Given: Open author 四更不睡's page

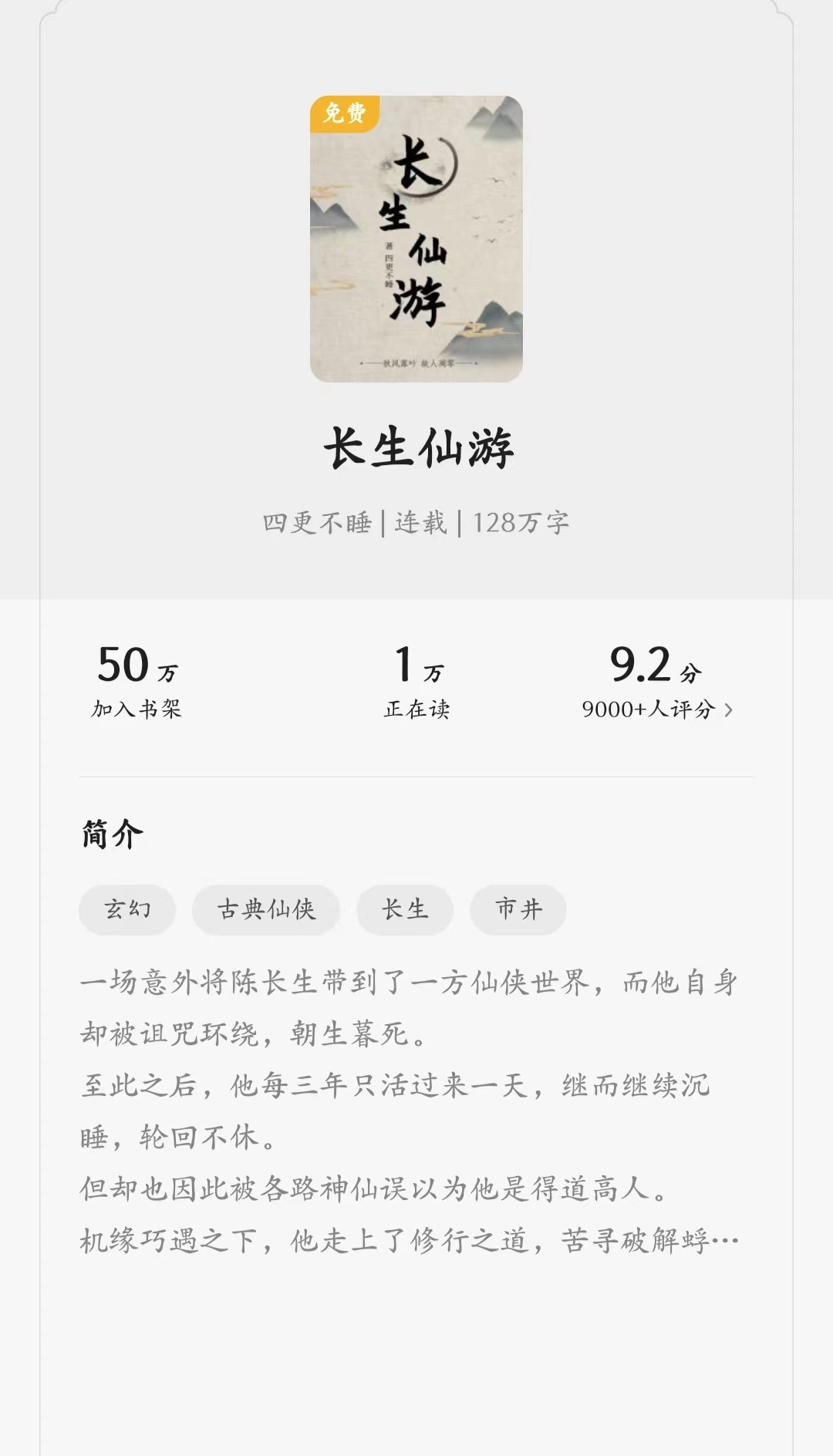Looking at the screenshot, I should coord(317,523).
